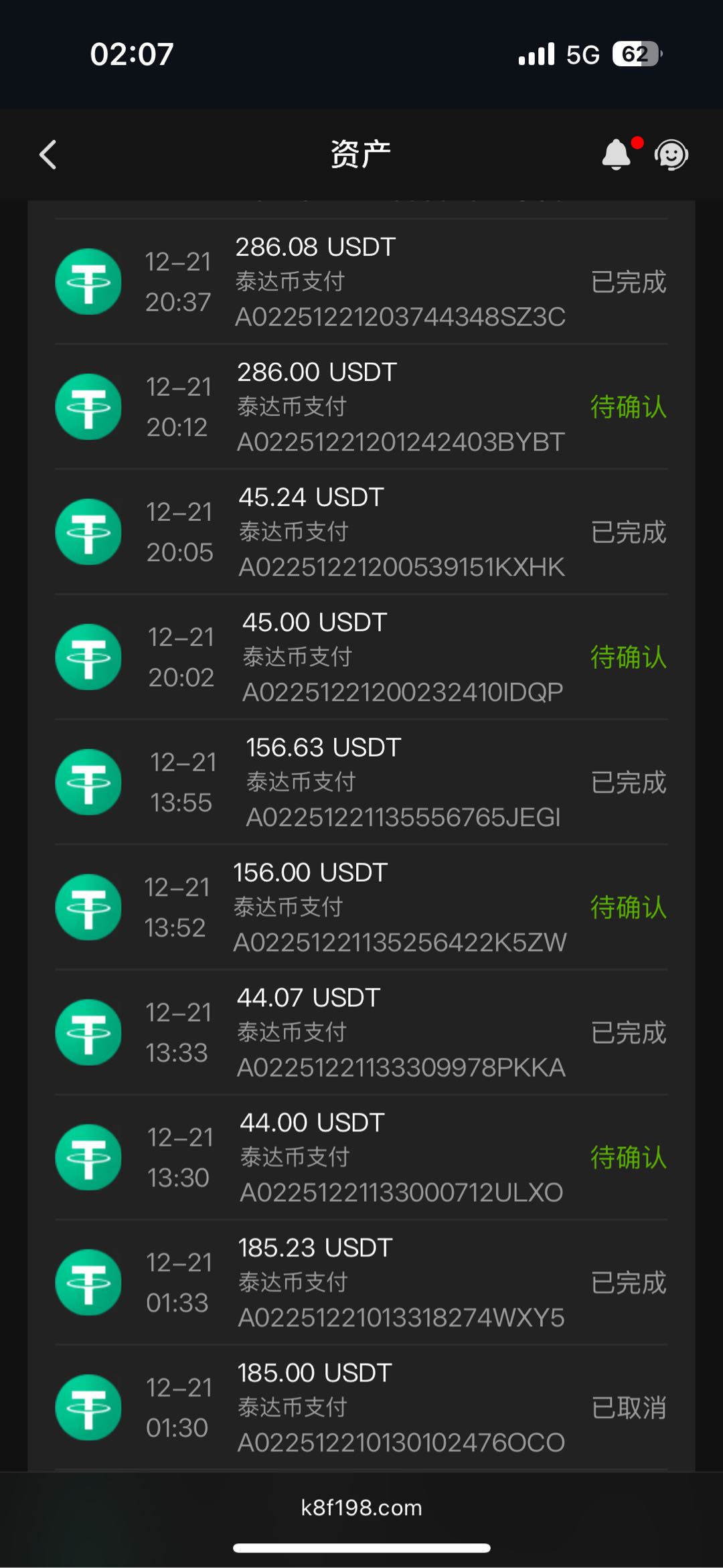The height and width of the screenshot is (1568, 723).
Task: Select the 45.00 USDT pending record
Action: click(x=361, y=657)
